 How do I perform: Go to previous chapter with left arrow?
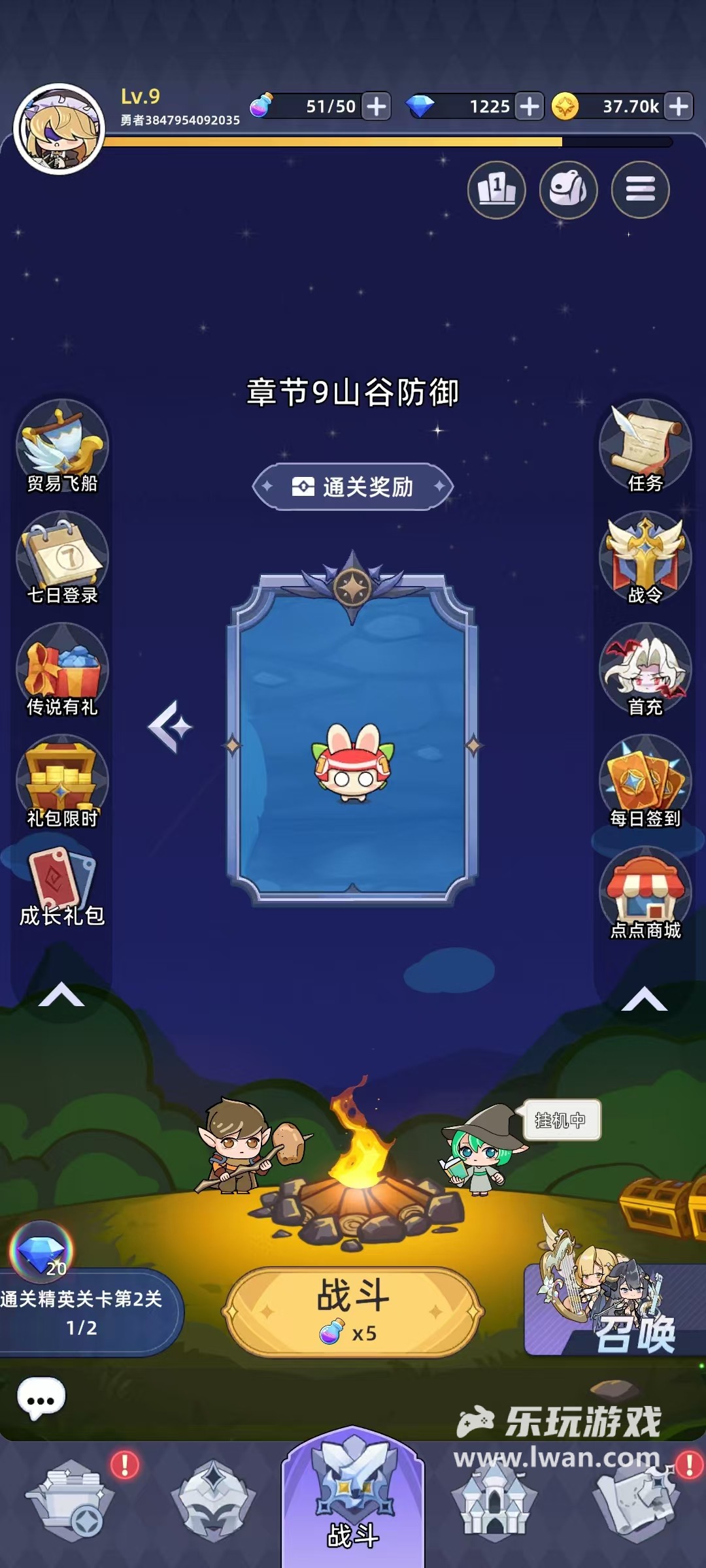click(x=170, y=727)
